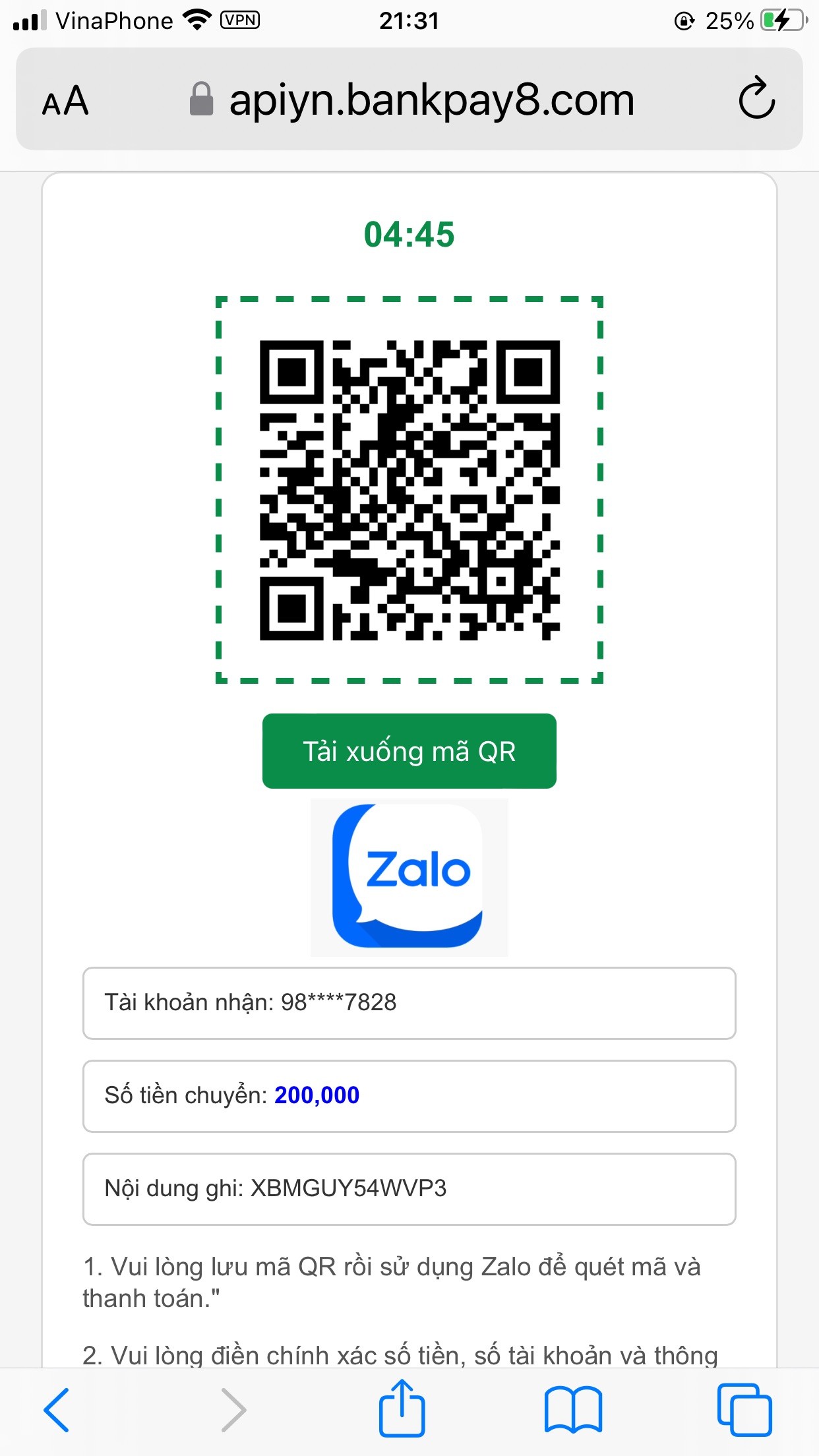
Task: Go back to the previous page
Action: tap(57, 1410)
